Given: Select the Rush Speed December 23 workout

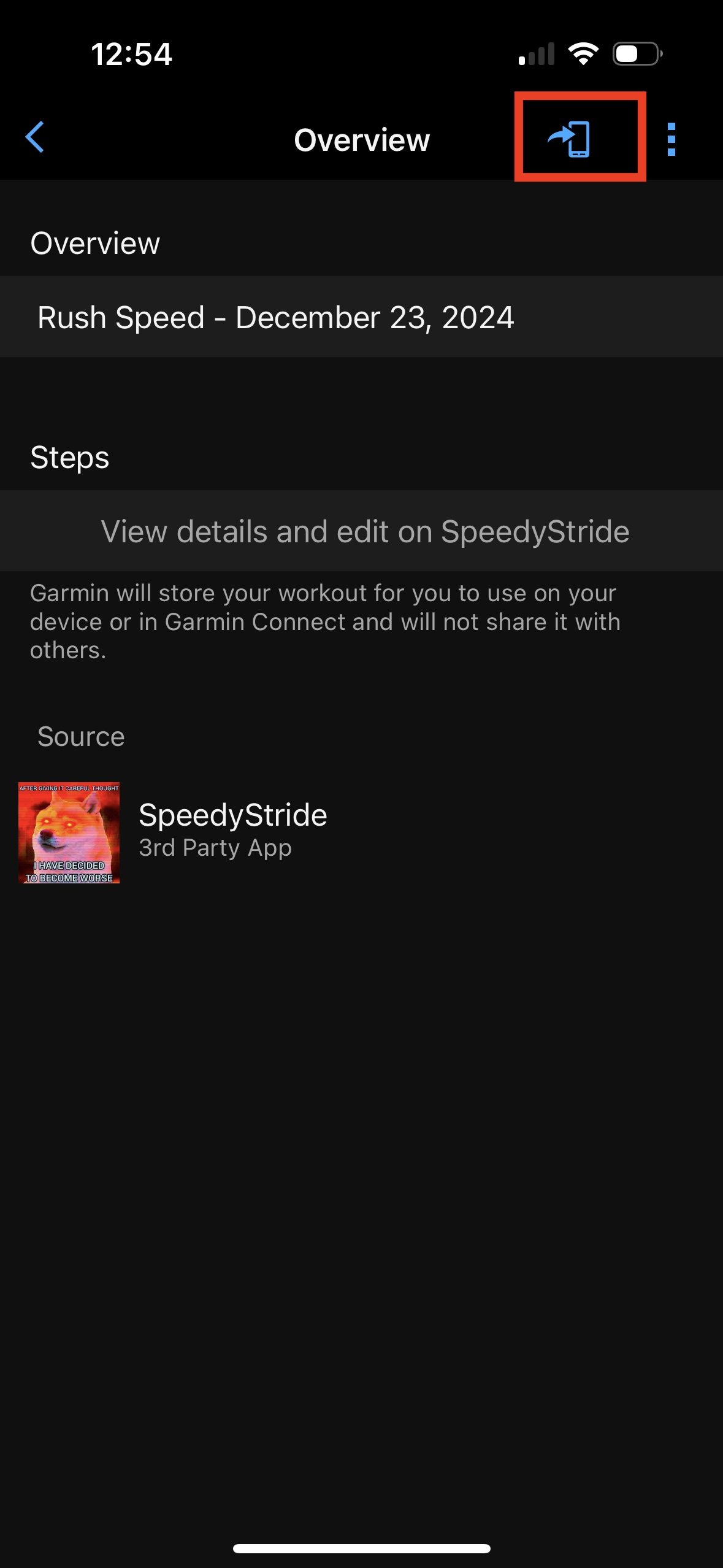Looking at the screenshot, I should pos(276,318).
